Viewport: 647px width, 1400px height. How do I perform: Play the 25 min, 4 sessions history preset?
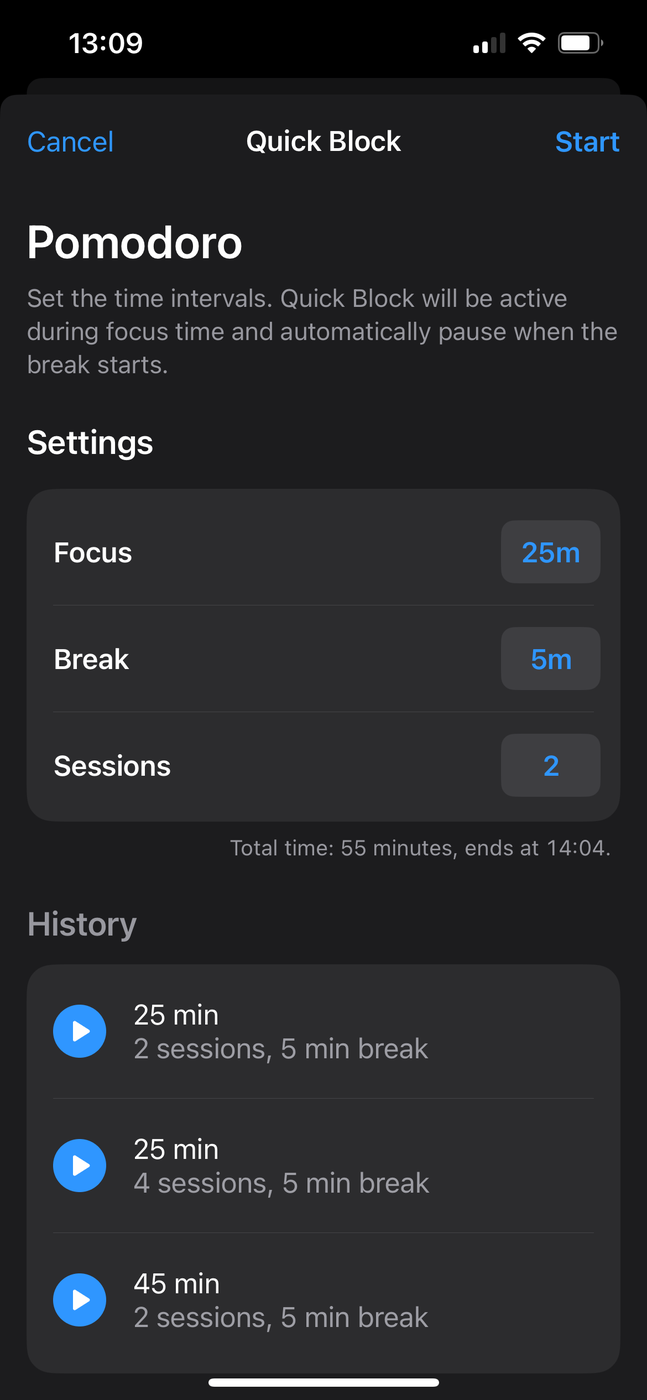(80, 1166)
